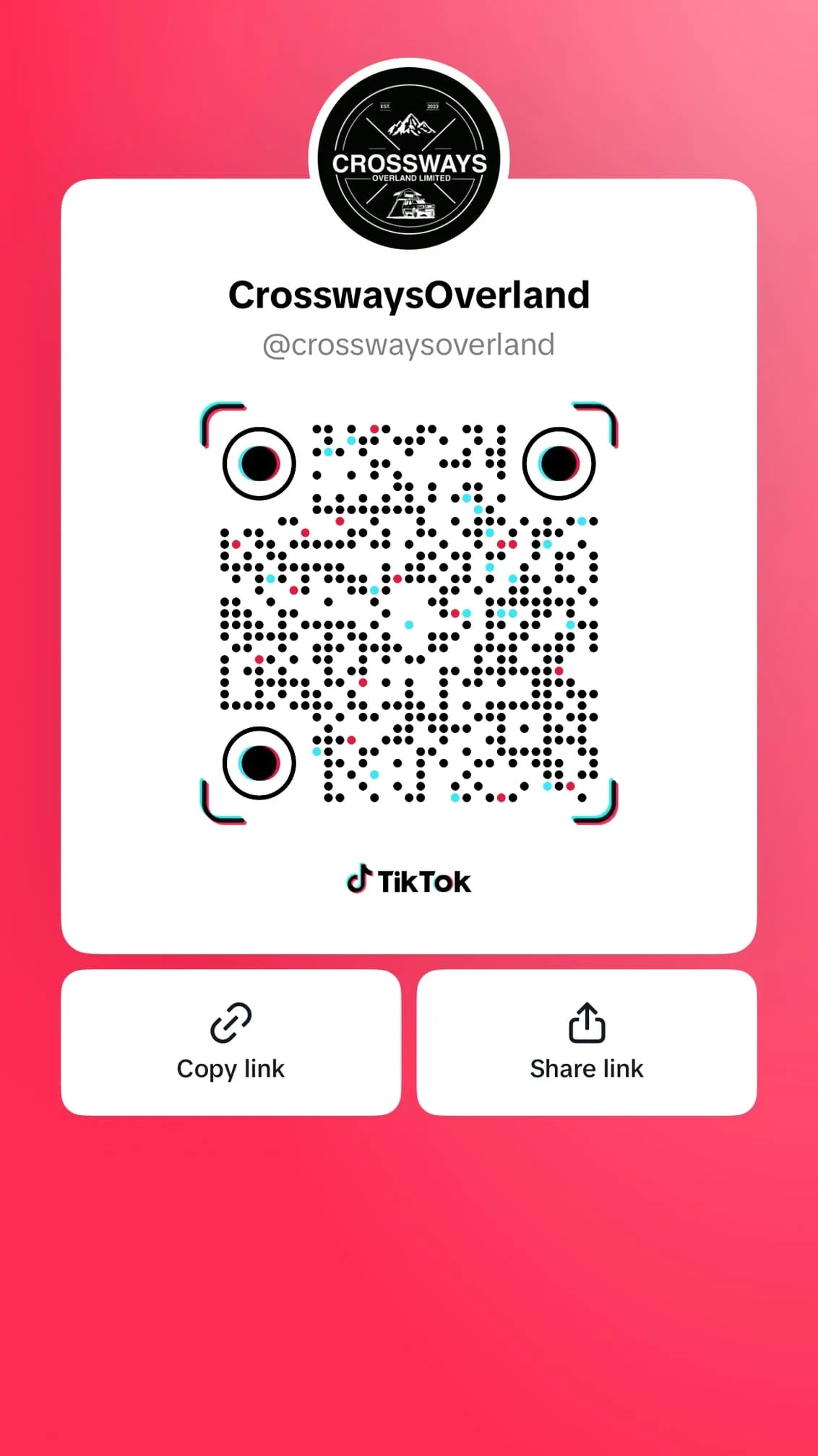Tap the Share link button
818x1456 pixels.
587,1042
